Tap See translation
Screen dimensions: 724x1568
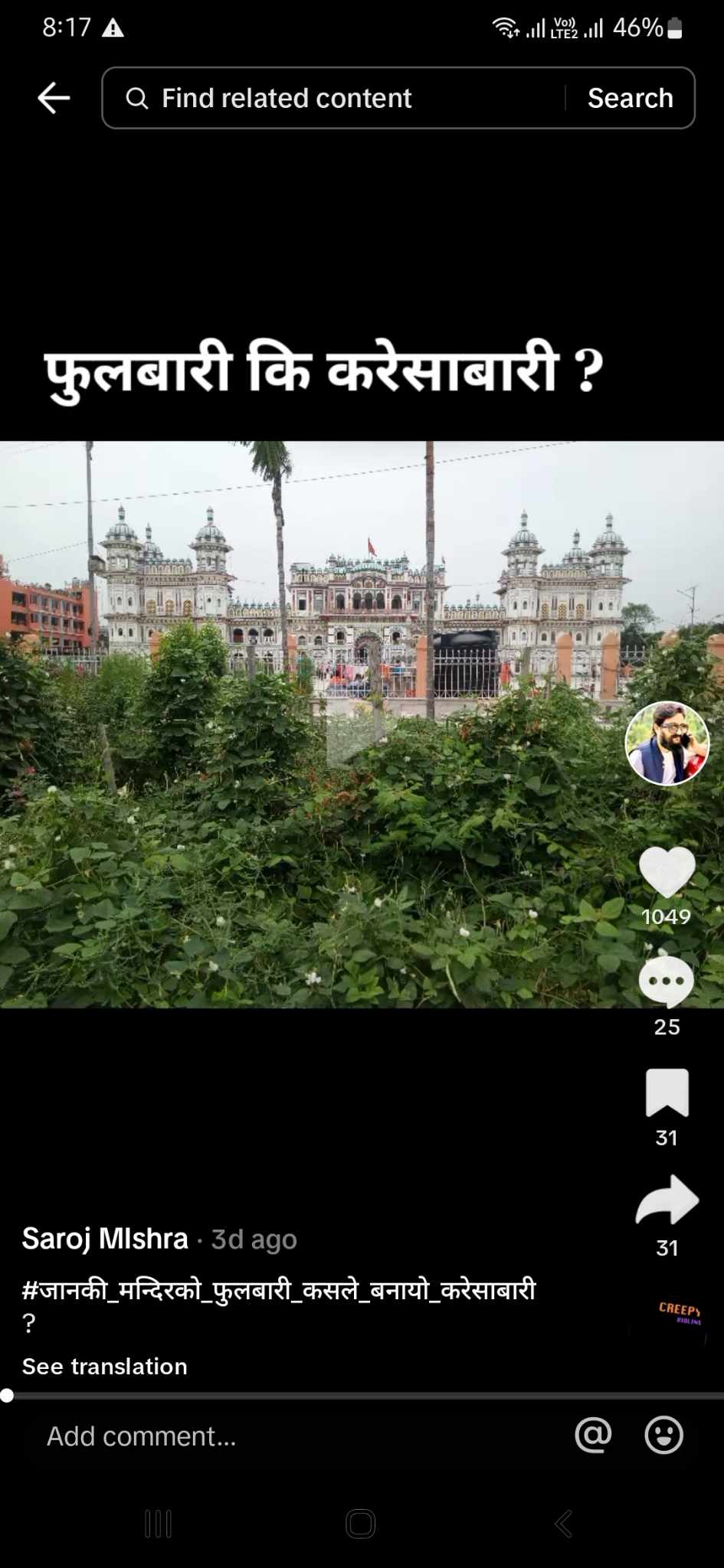[x=105, y=1367]
